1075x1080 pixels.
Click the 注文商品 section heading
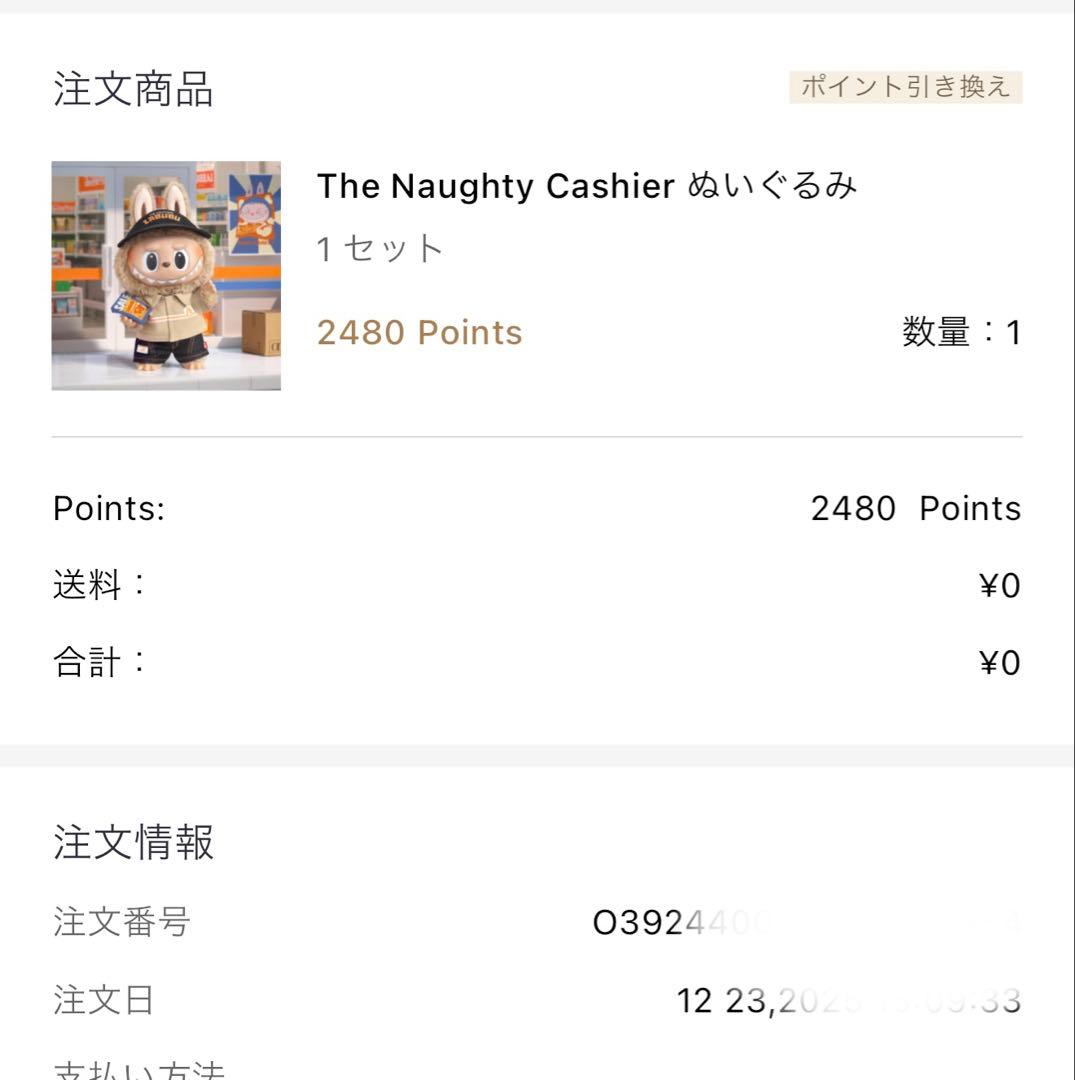point(133,89)
